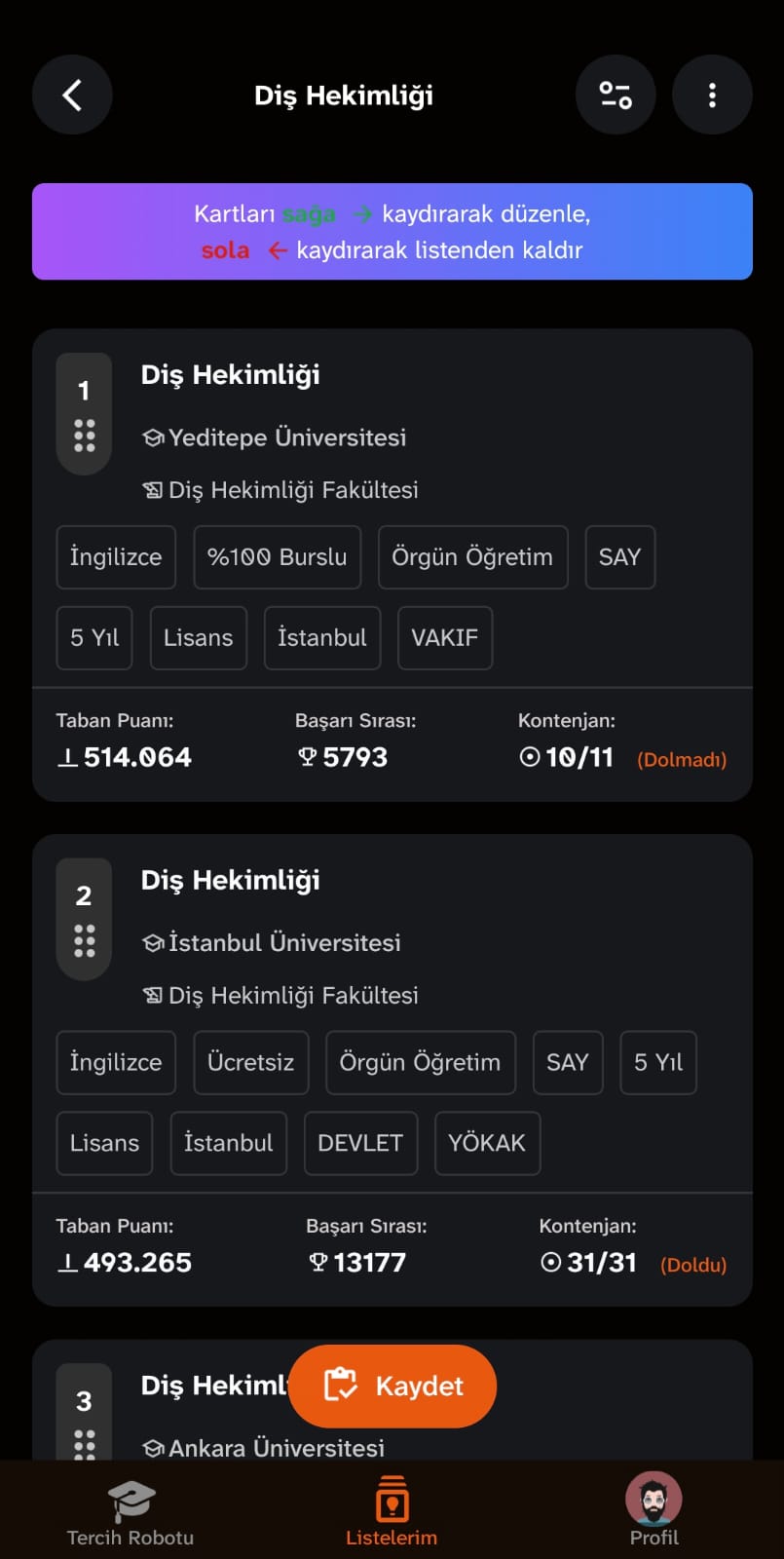
Task: Open the filter settings icon
Action: pyautogui.click(x=616, y=95)
